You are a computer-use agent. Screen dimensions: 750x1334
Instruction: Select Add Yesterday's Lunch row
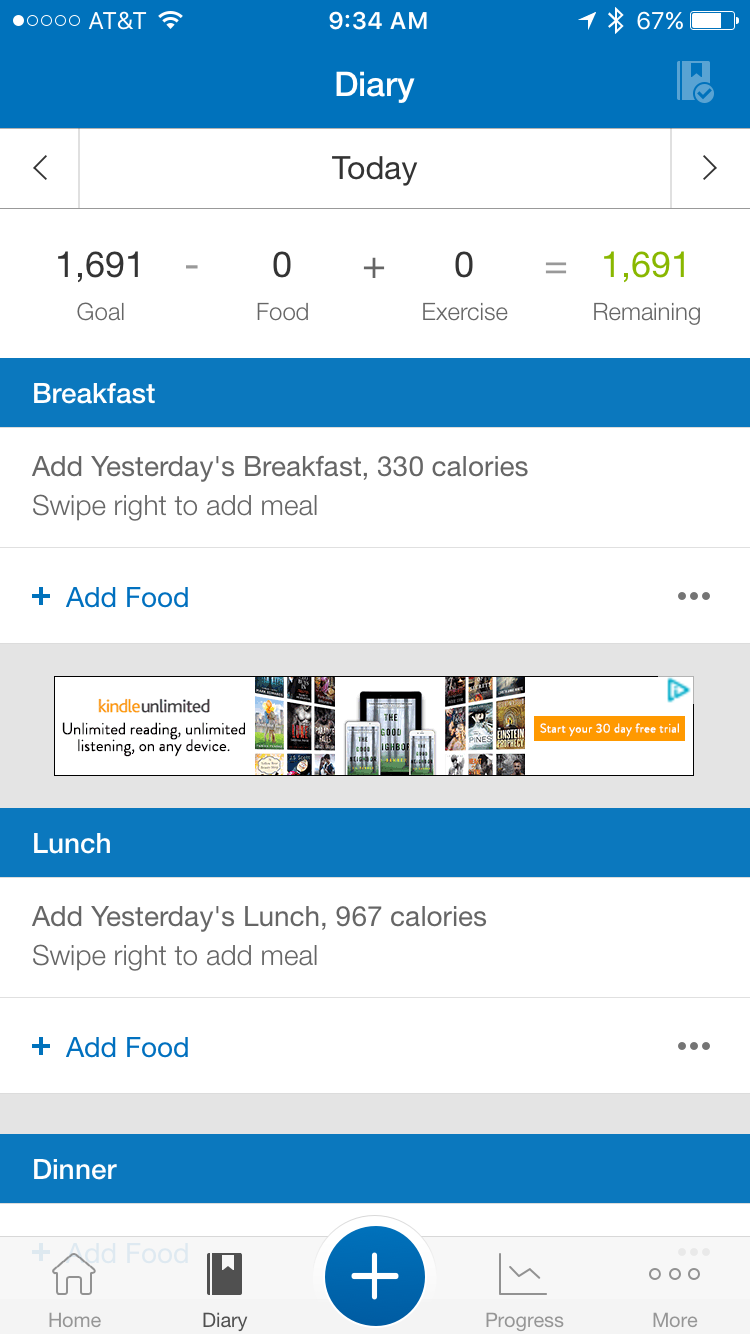[374, 936]
